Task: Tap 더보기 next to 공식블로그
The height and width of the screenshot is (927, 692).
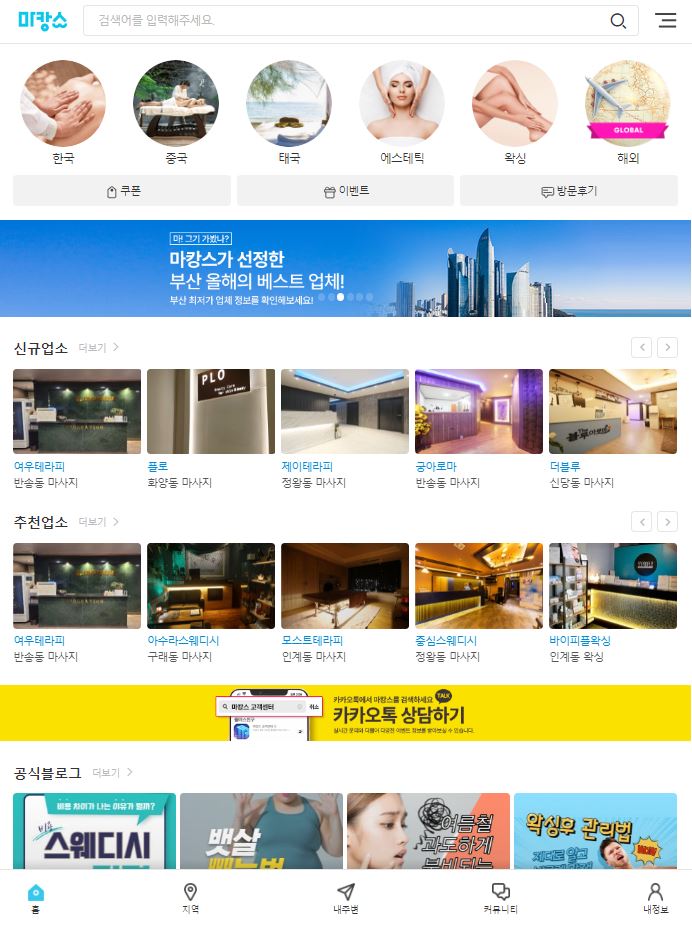Action: [x=112, y=773]
